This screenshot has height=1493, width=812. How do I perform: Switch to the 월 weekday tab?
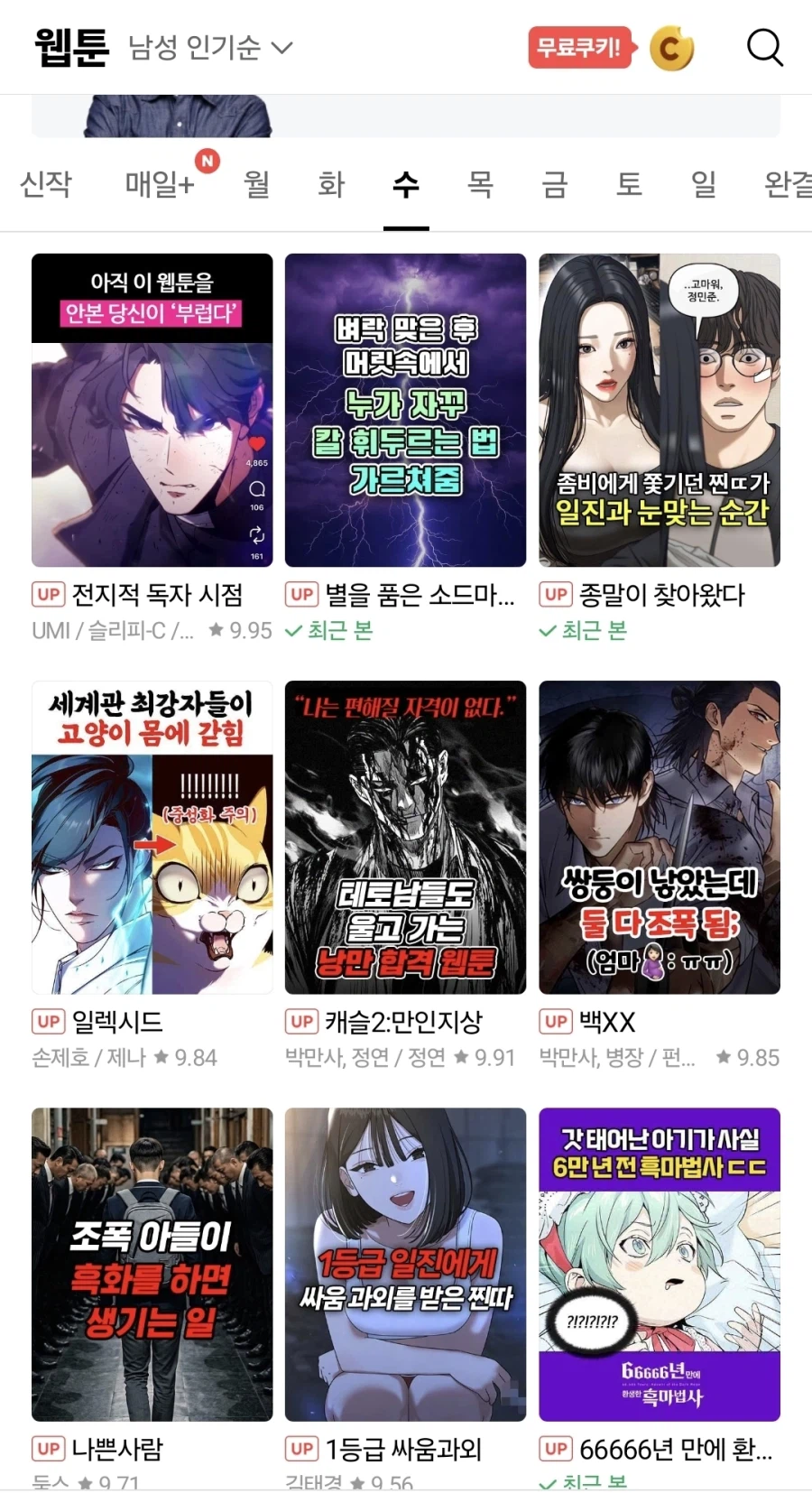point(255,184)
